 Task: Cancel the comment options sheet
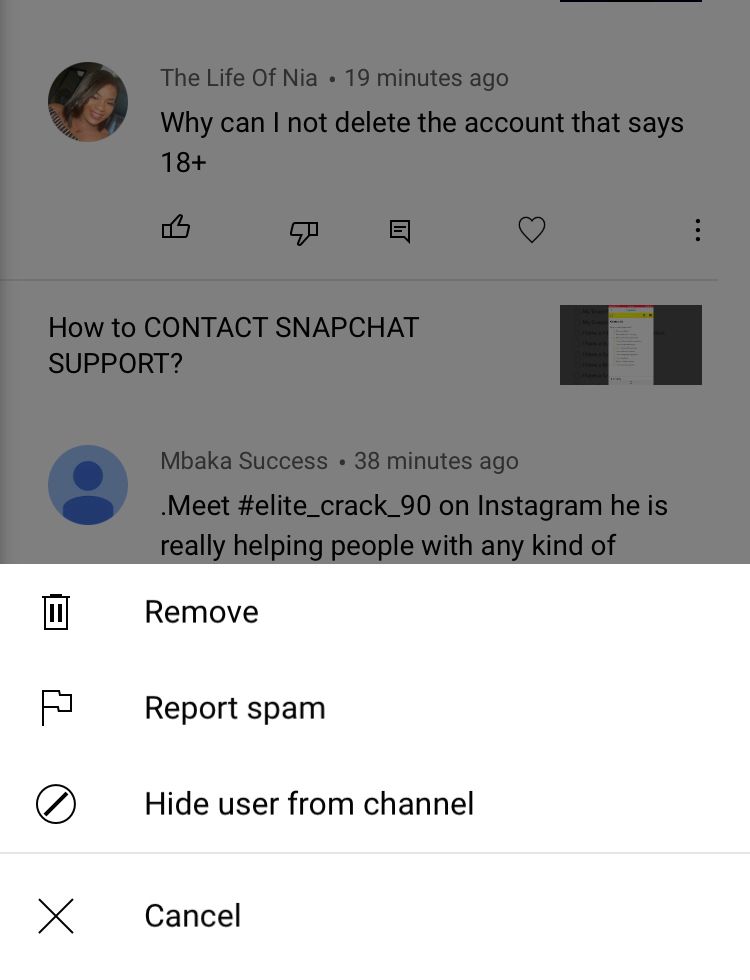click(192, 916)
